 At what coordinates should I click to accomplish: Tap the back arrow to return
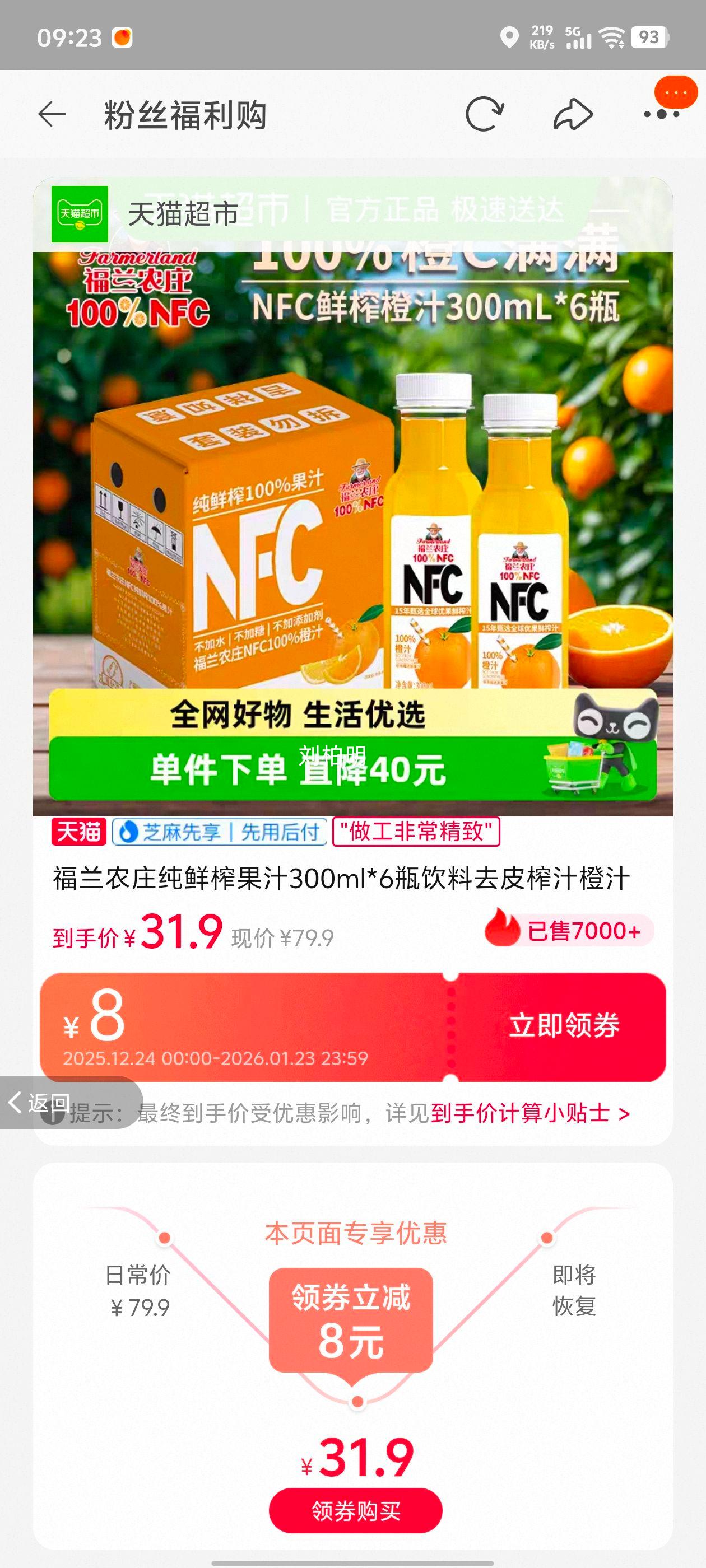pos(52,114)
